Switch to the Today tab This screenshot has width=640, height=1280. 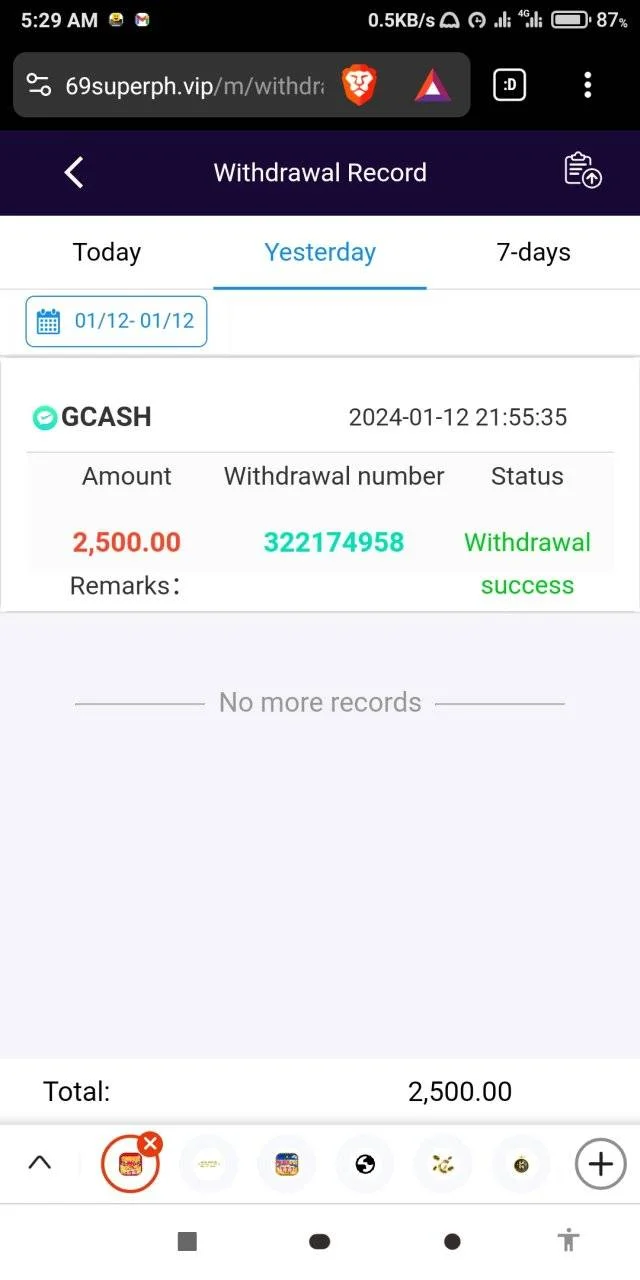[x=107, y=252]
